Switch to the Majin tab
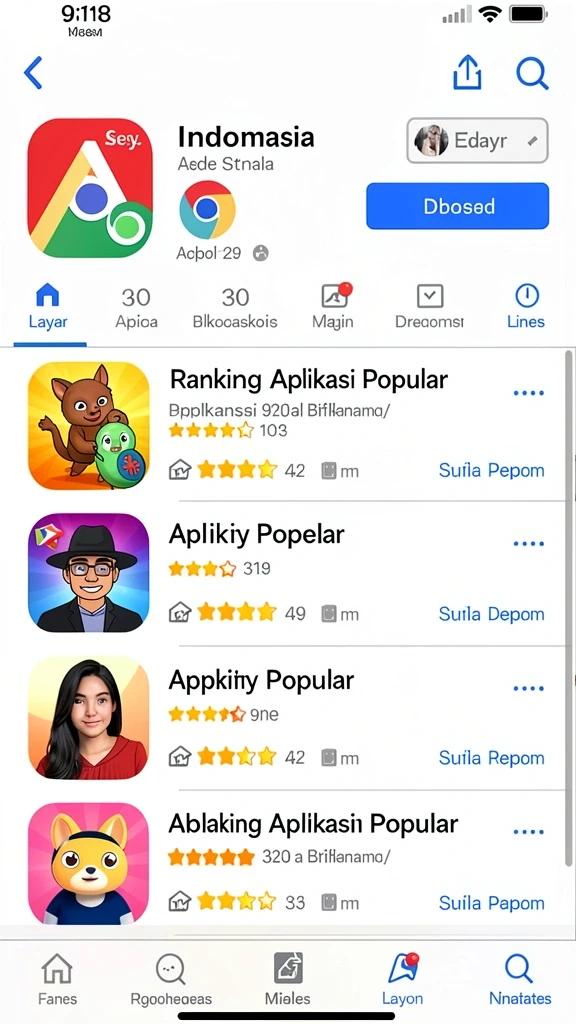The image size is (576, 1024). tap(332, 306)
